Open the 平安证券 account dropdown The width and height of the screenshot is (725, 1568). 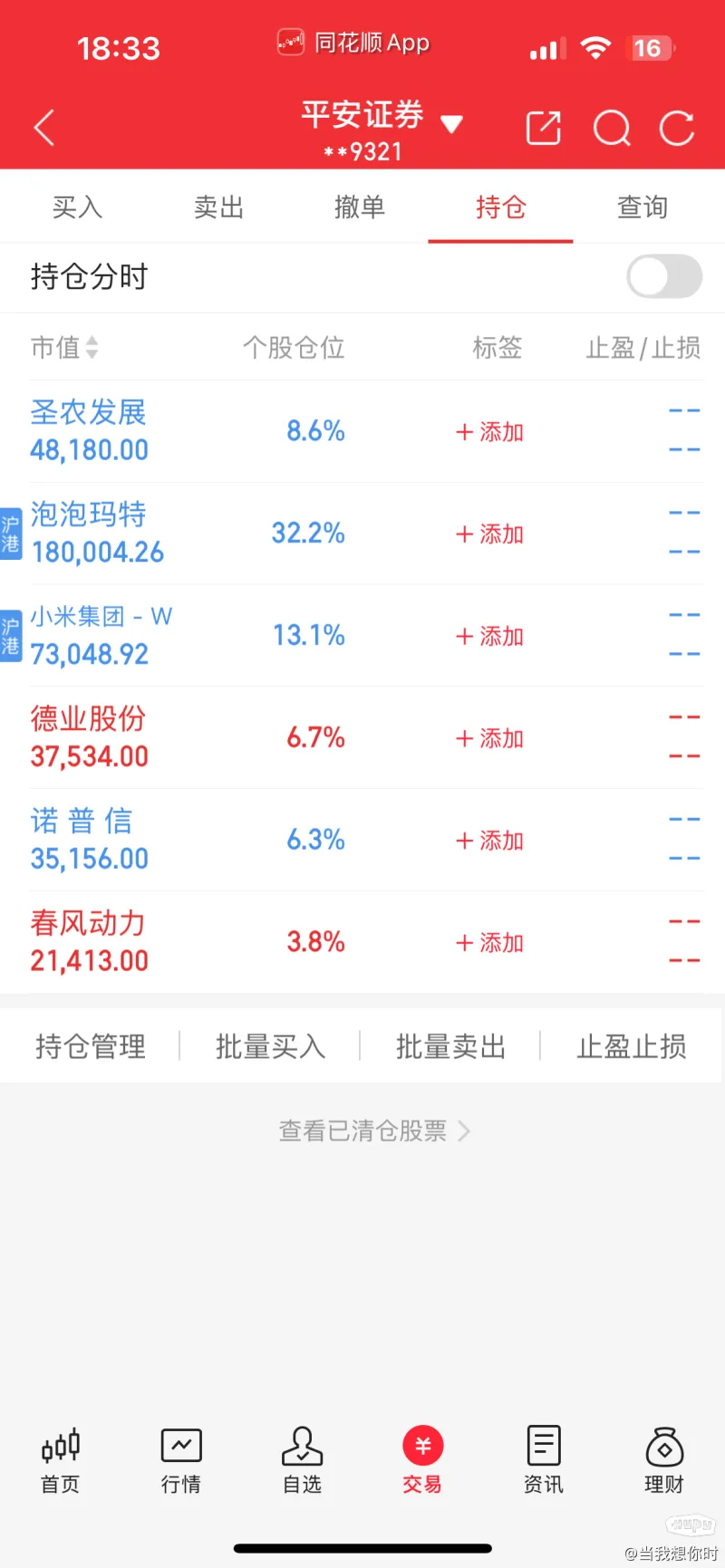382,130
